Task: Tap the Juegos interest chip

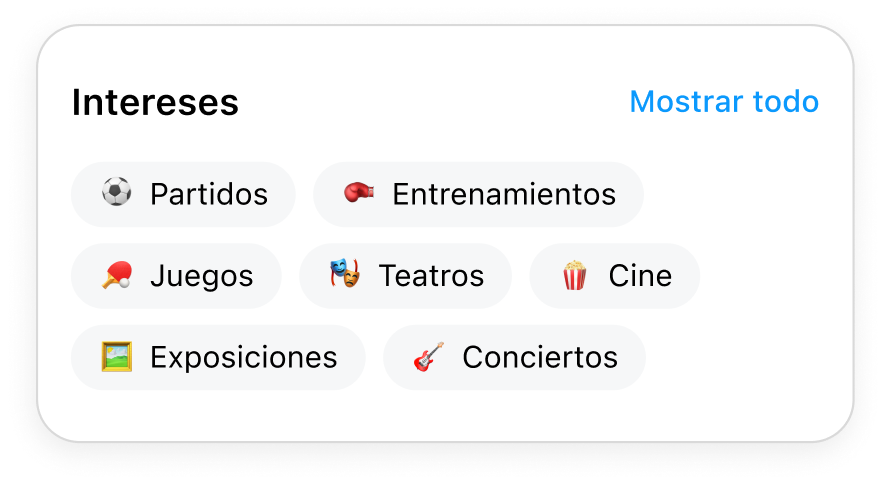Action: (176, 276)
